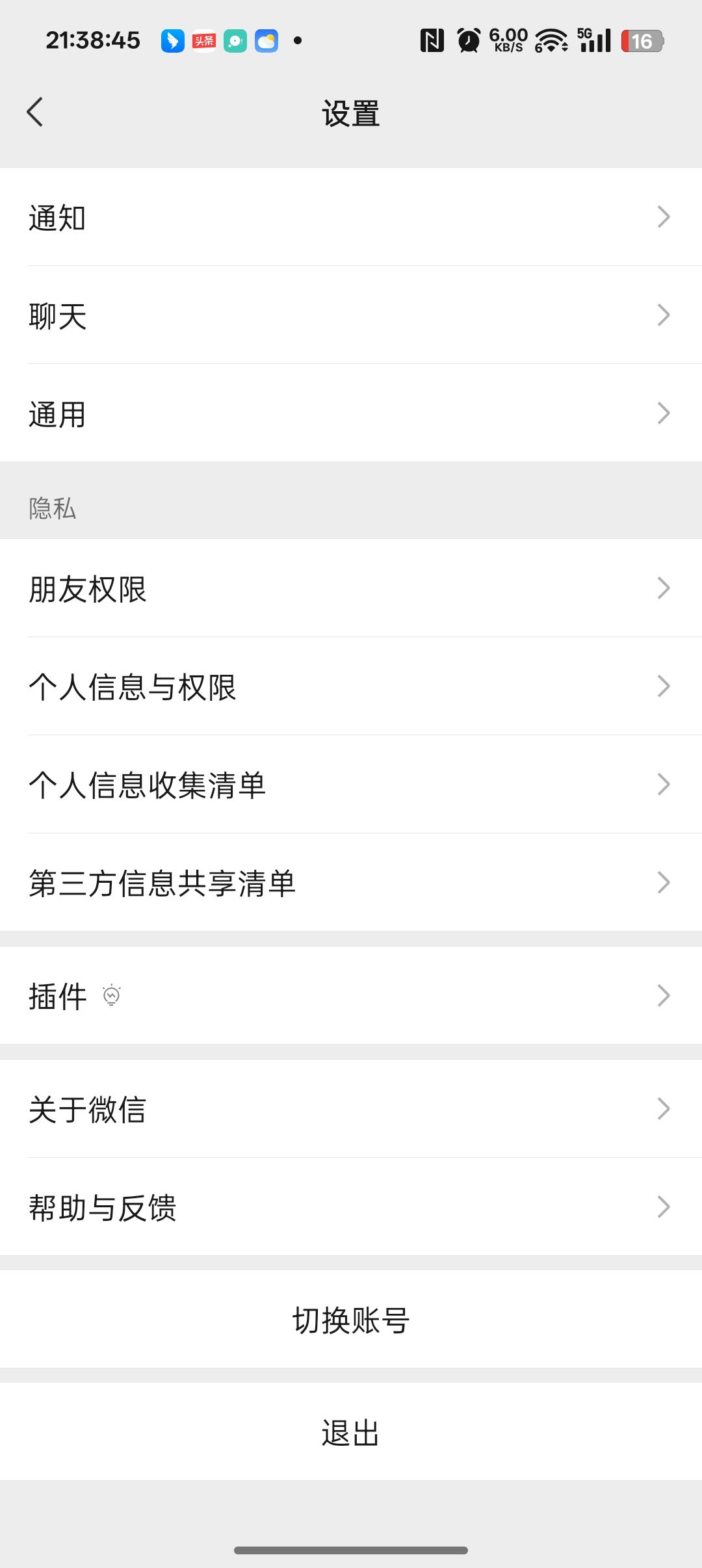
Task: Go back from the 设置 page
Action: [35, 112]
